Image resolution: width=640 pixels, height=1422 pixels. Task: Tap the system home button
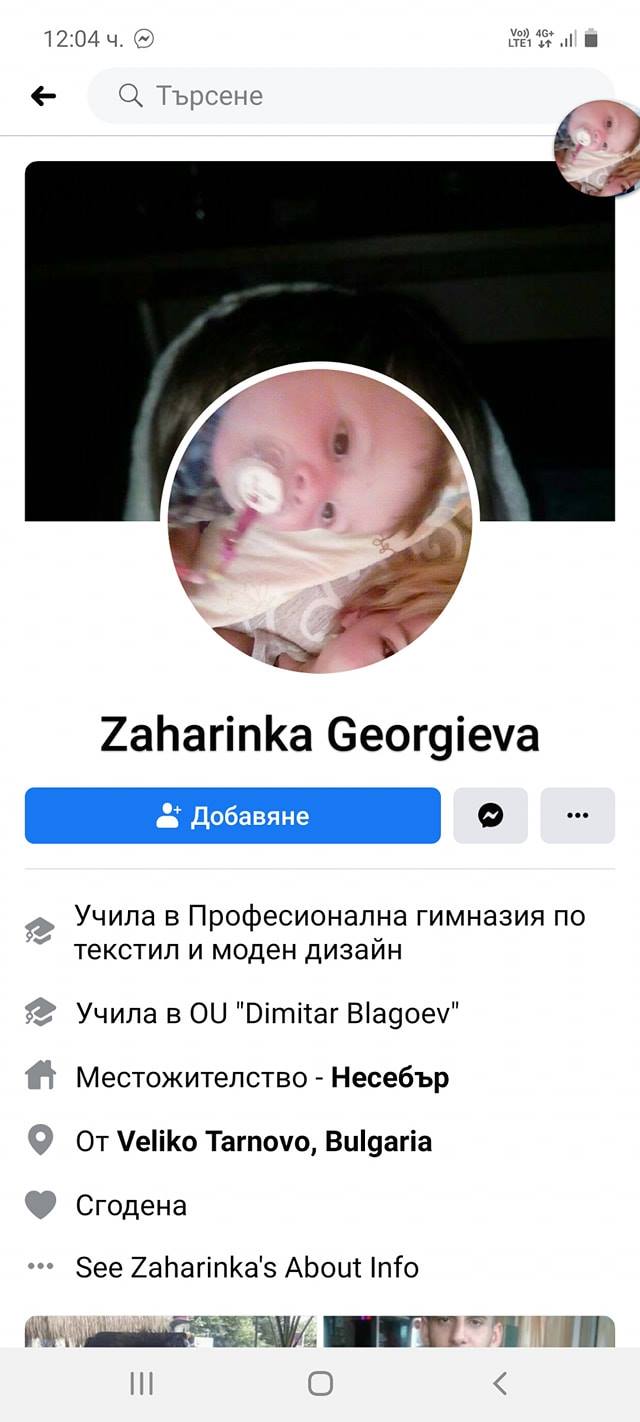click(x=320, y=1383)
